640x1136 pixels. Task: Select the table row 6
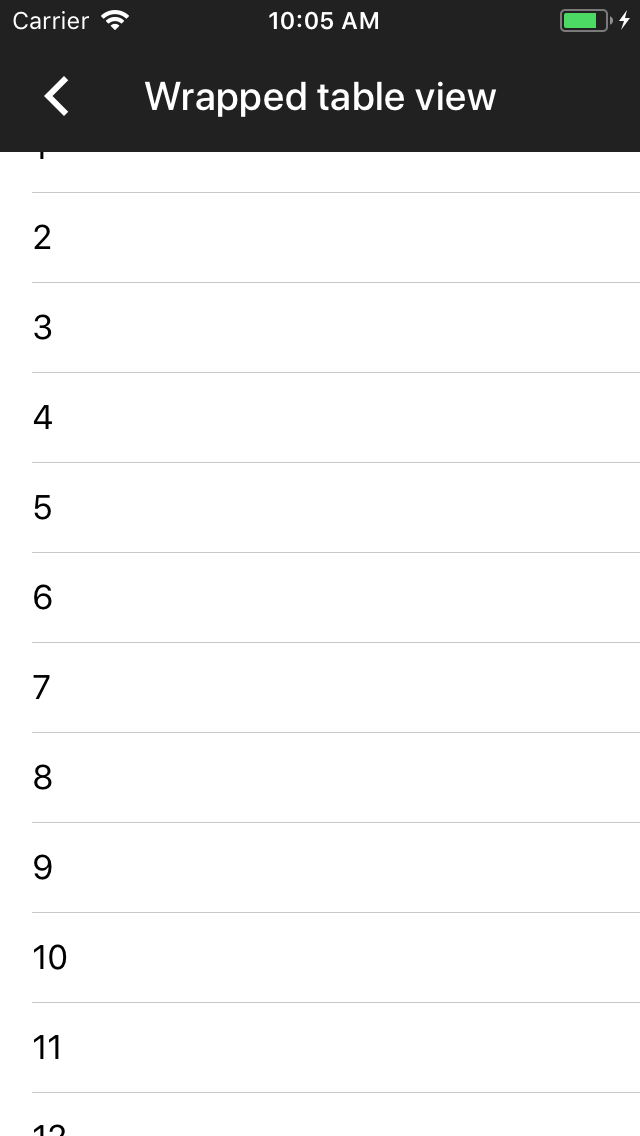pos(320,598)
